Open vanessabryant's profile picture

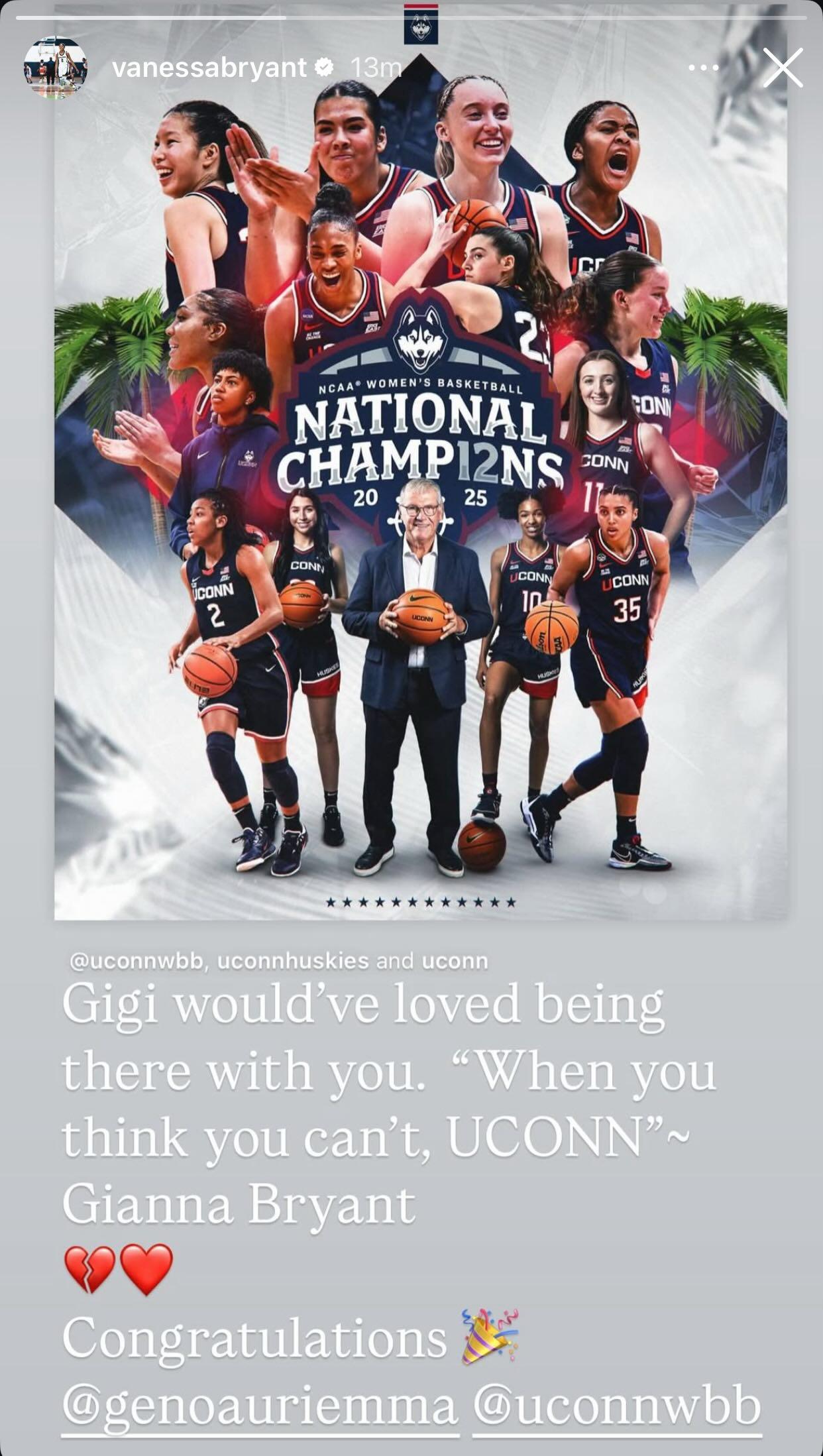[56, 68]
